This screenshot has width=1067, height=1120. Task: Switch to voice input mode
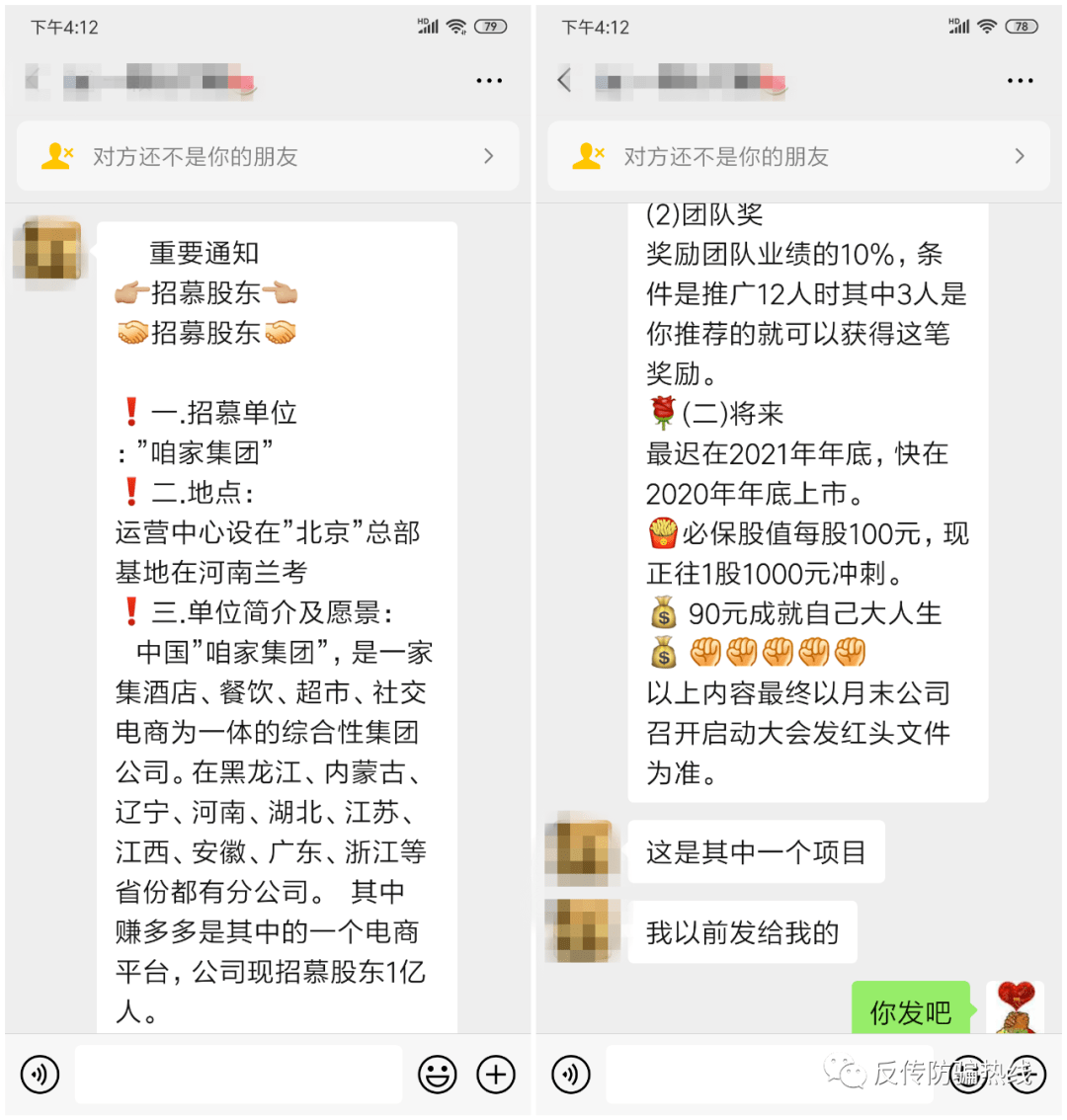(40, 1075)
